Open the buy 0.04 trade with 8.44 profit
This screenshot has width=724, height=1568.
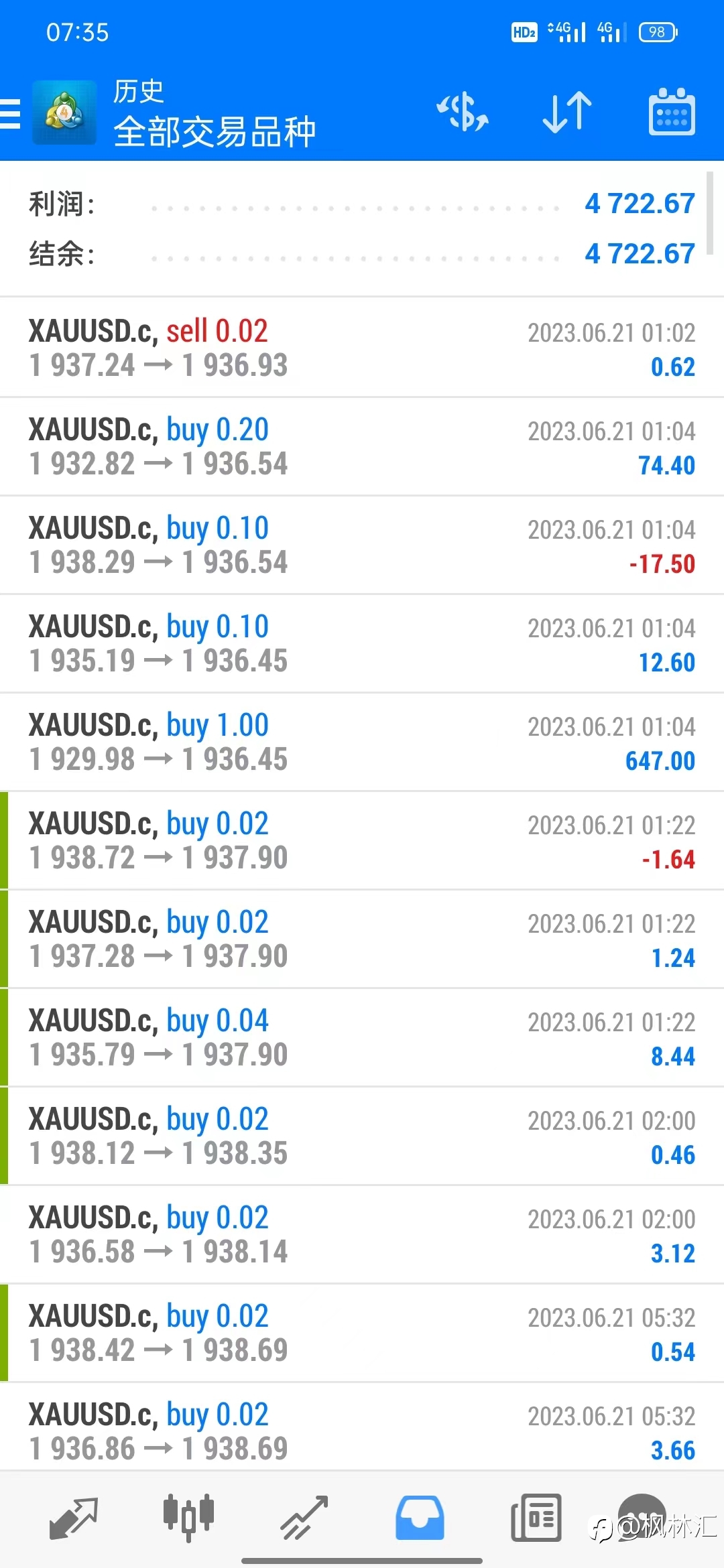(x=362, y=1037)
